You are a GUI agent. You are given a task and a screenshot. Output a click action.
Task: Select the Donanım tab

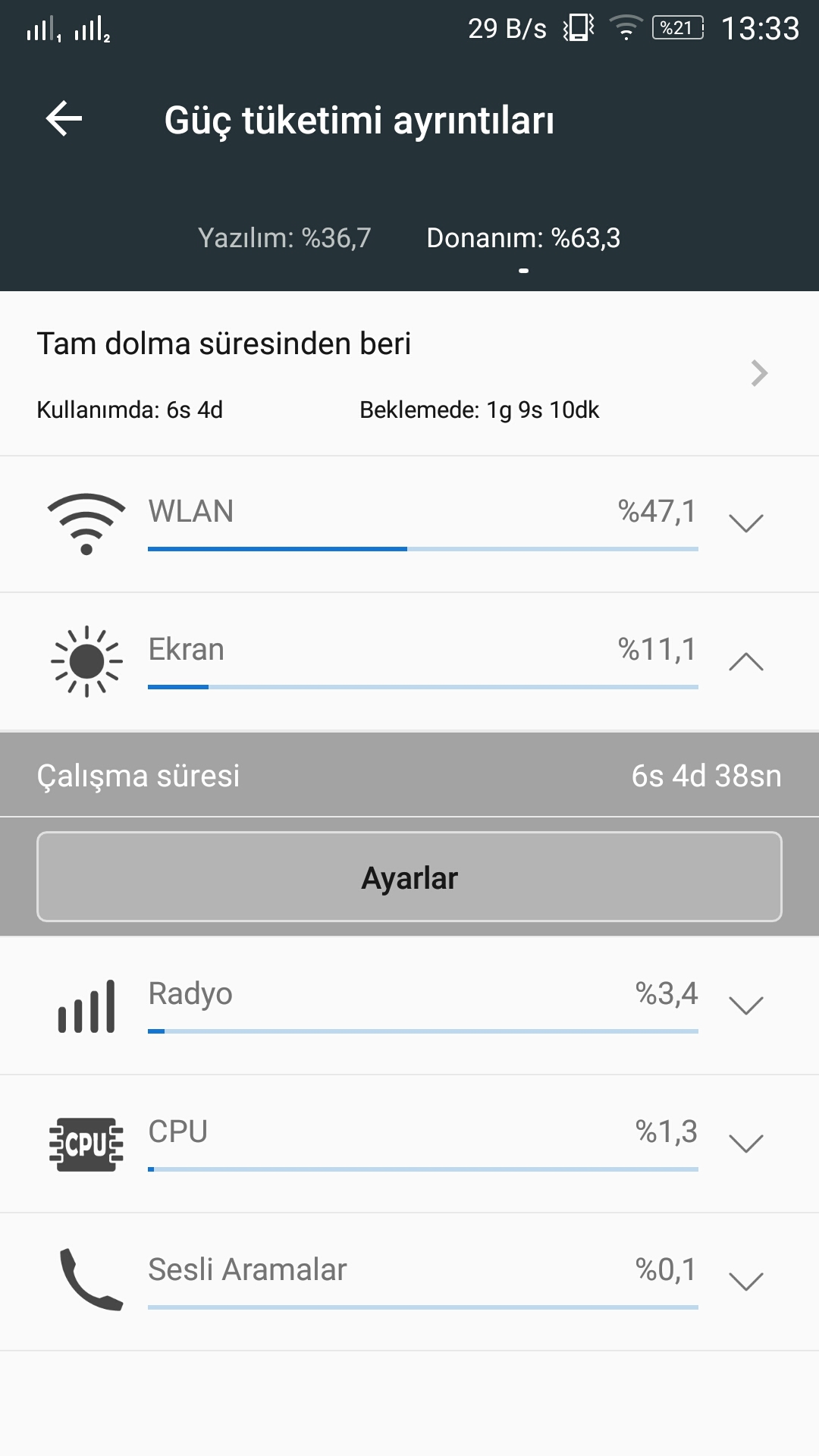(523, 238)
